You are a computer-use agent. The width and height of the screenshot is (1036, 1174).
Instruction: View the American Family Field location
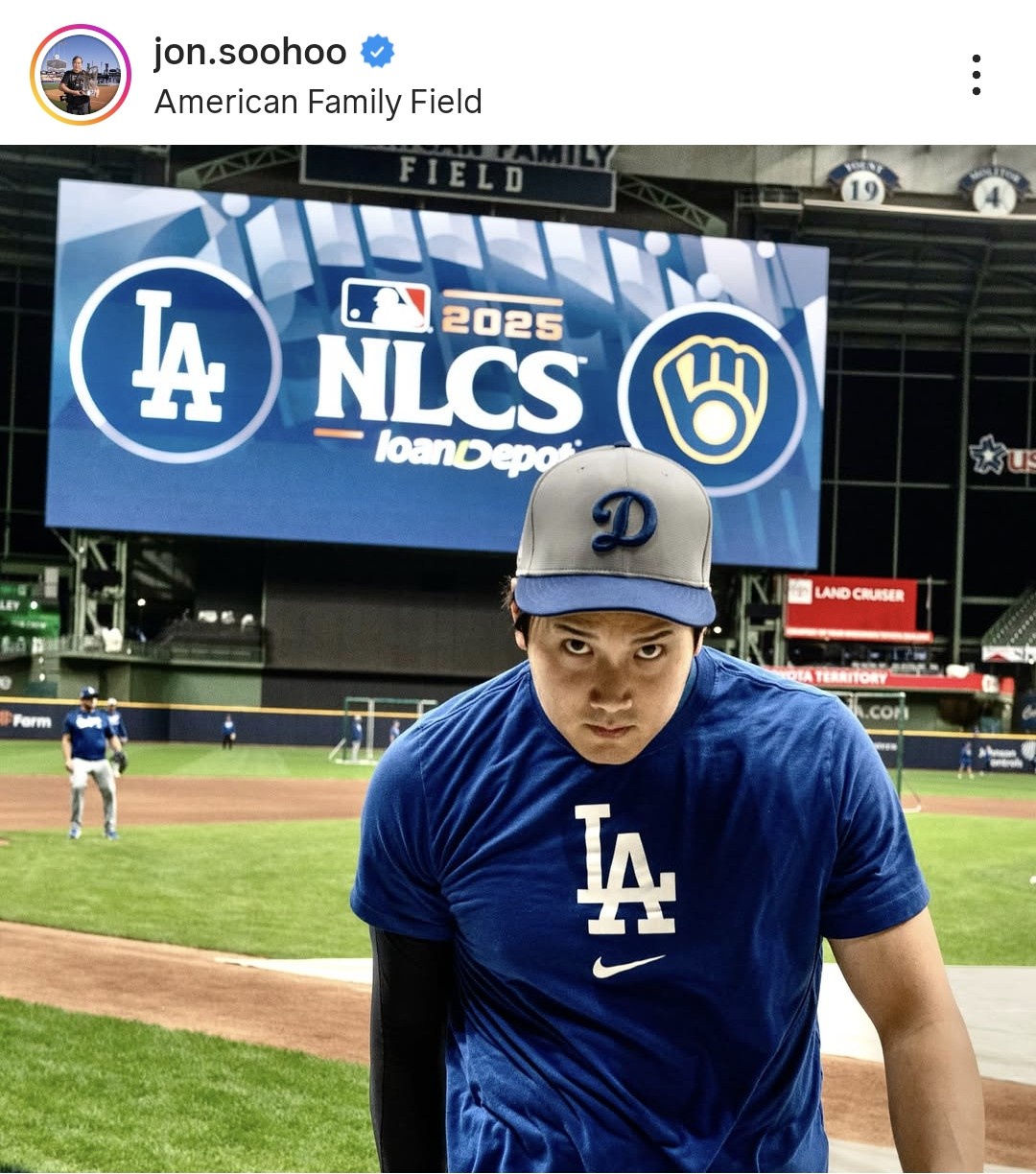point(318,102)
